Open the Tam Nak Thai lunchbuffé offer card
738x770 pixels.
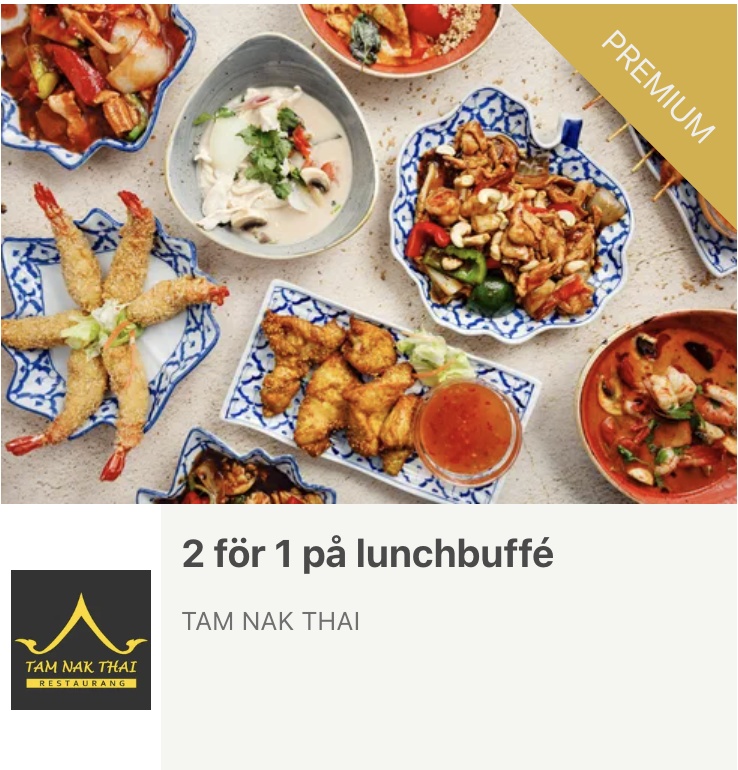[368, 554]
